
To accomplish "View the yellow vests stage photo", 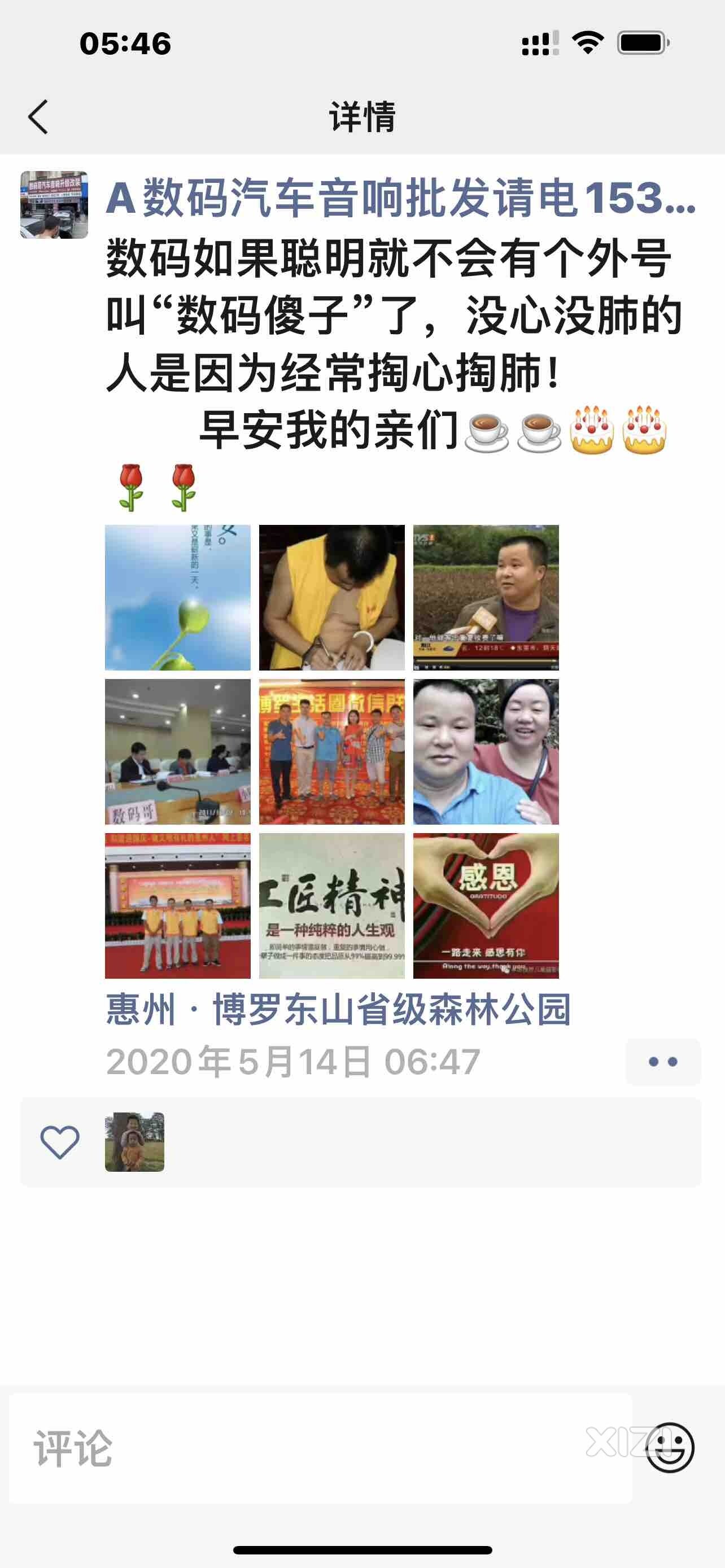I will coord(177,906).
